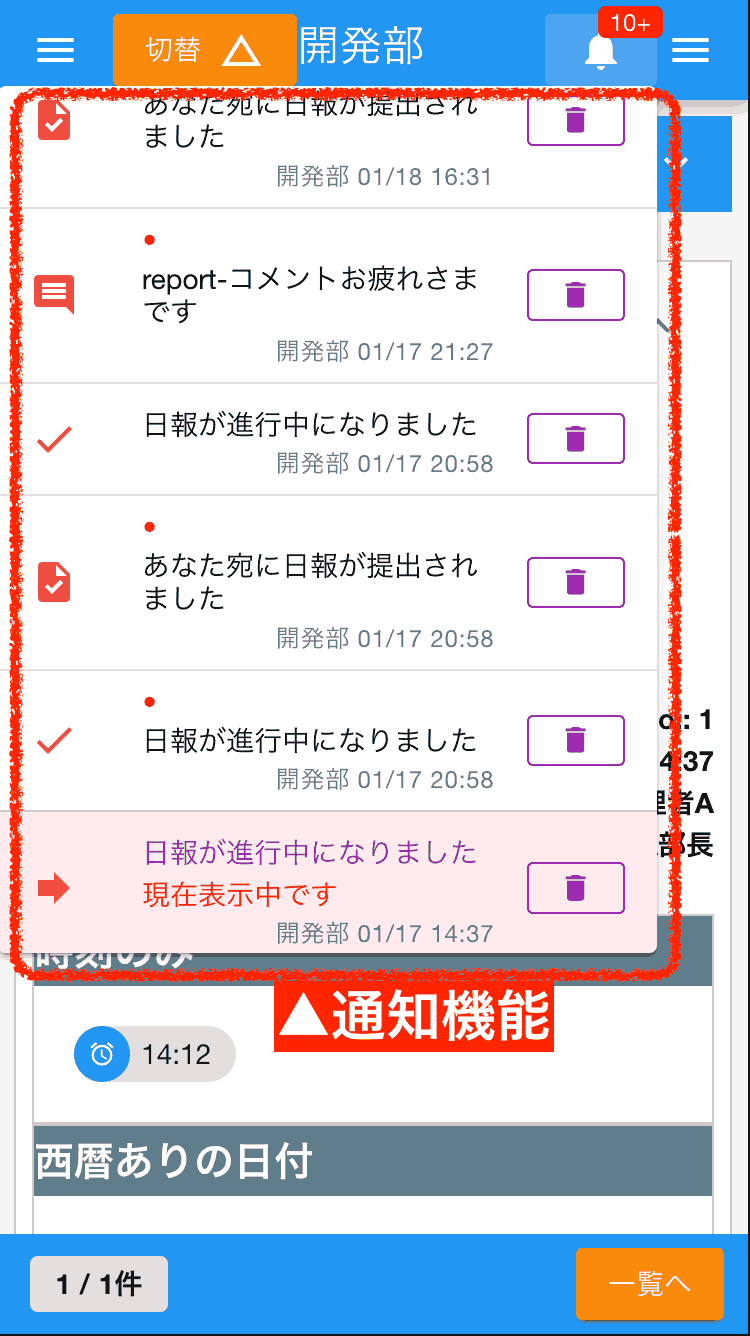The width and height of the screenshot is (750, 1336).
Task: Click the red document icon on the submitted report notification
Action: click(x=55, y=120)
